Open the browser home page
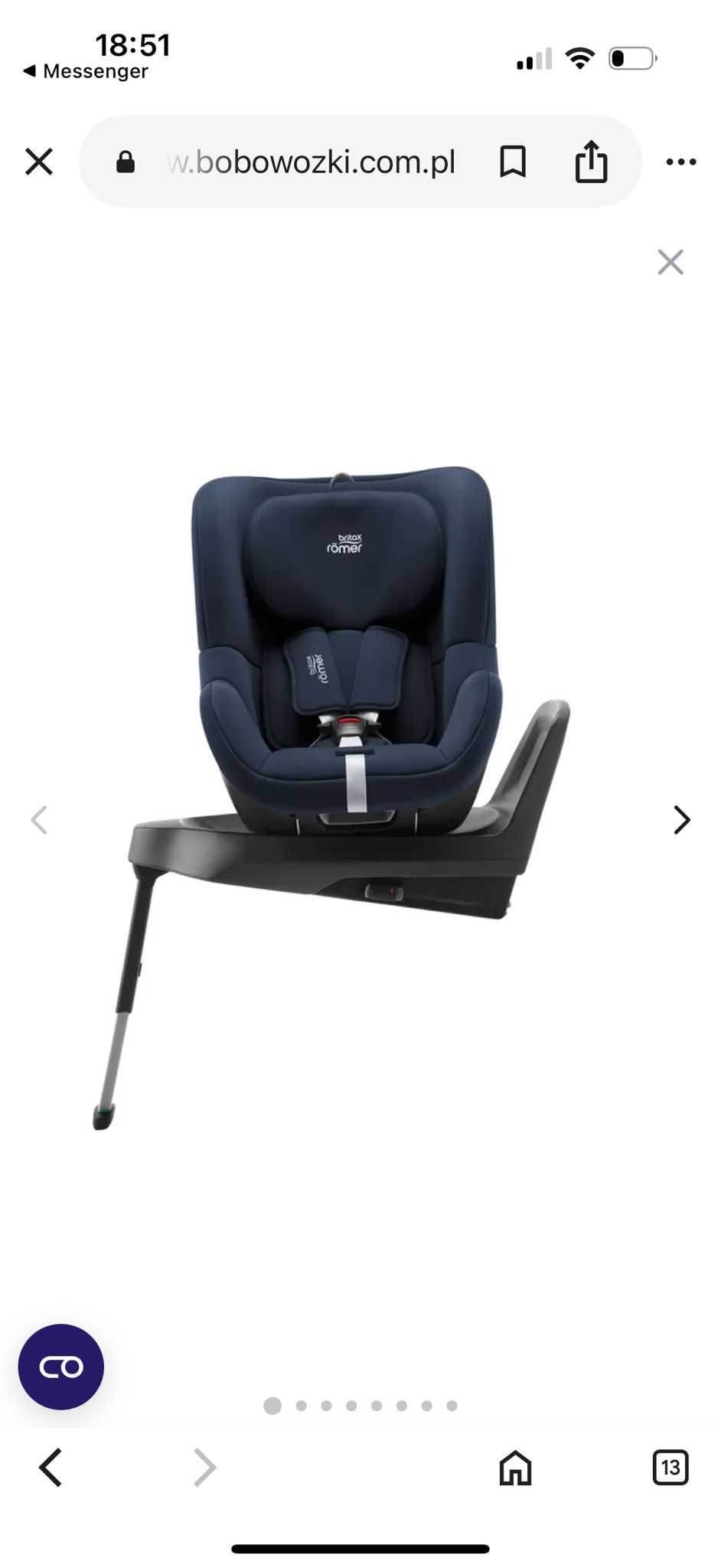This screenshot has width=721, height=1568. [x=515, y=1467]
